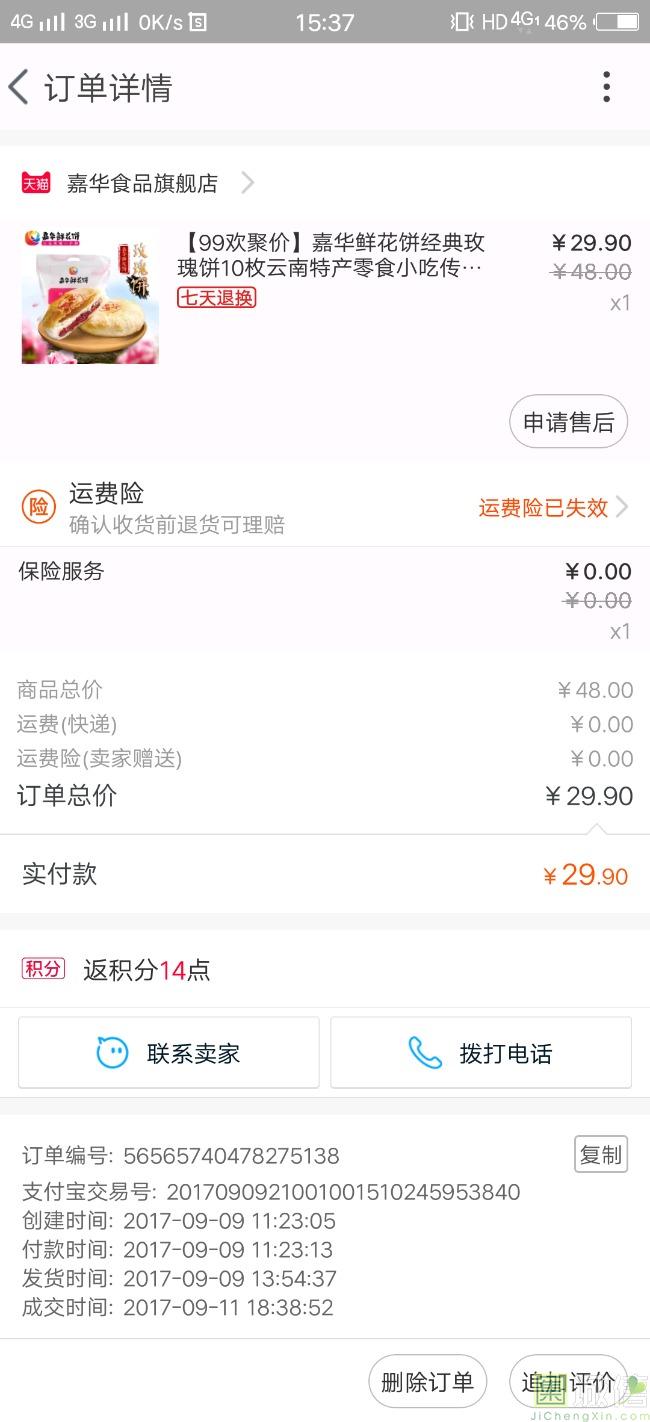Contact the seller via 联系卖家

[x=169, y=1052]
